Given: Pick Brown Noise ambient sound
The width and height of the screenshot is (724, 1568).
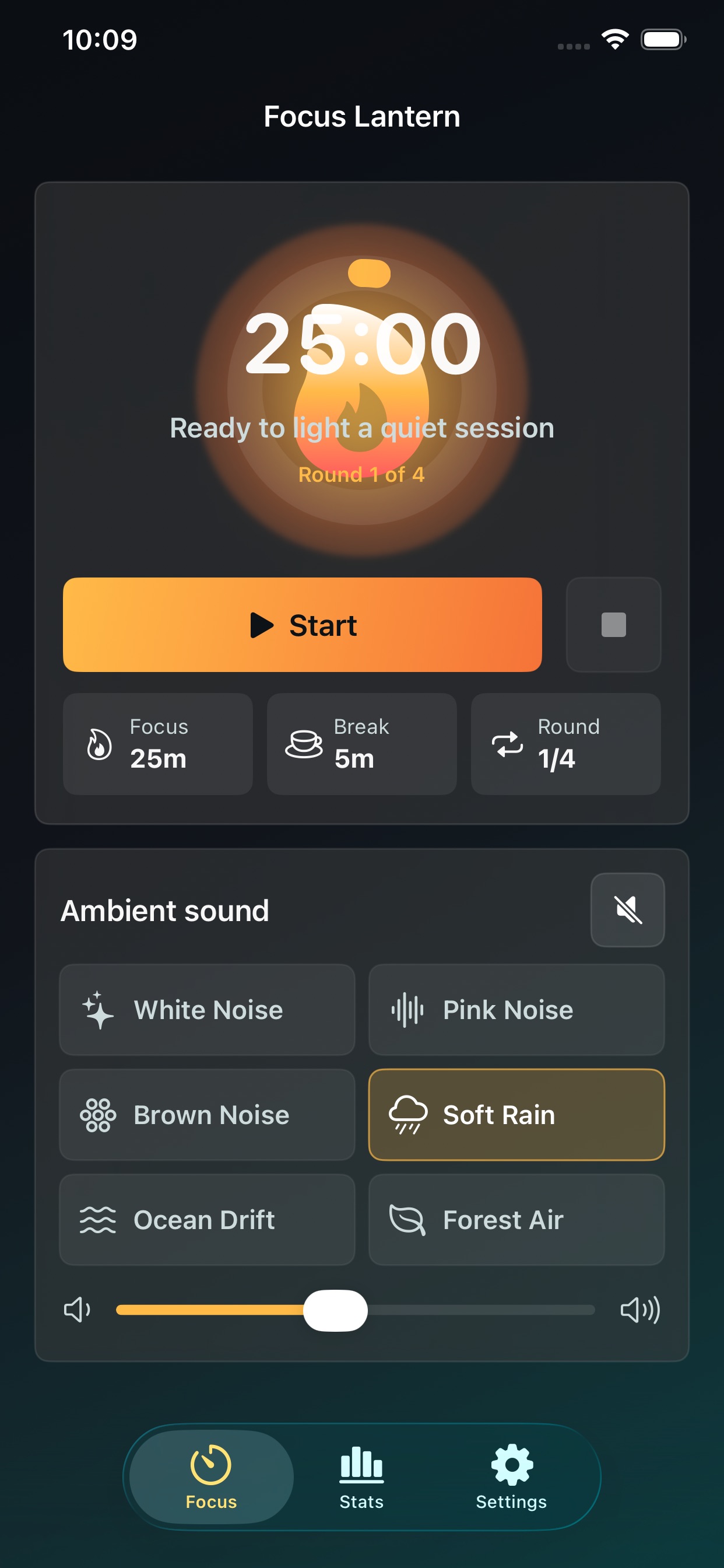Looking at the screenshot, I should (x=207, y=1115).
